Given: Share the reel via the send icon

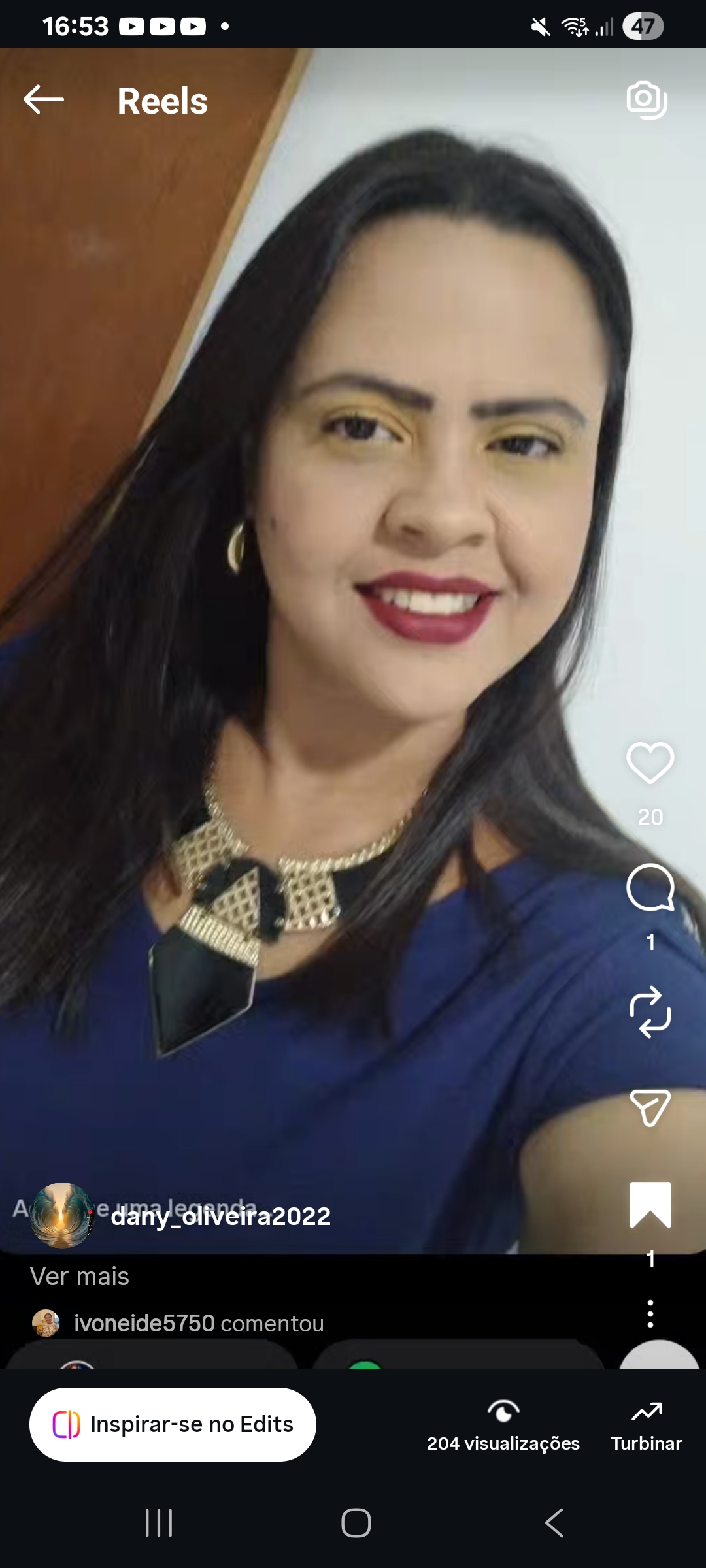Looking at the screenshot, I should point(650,1108).
